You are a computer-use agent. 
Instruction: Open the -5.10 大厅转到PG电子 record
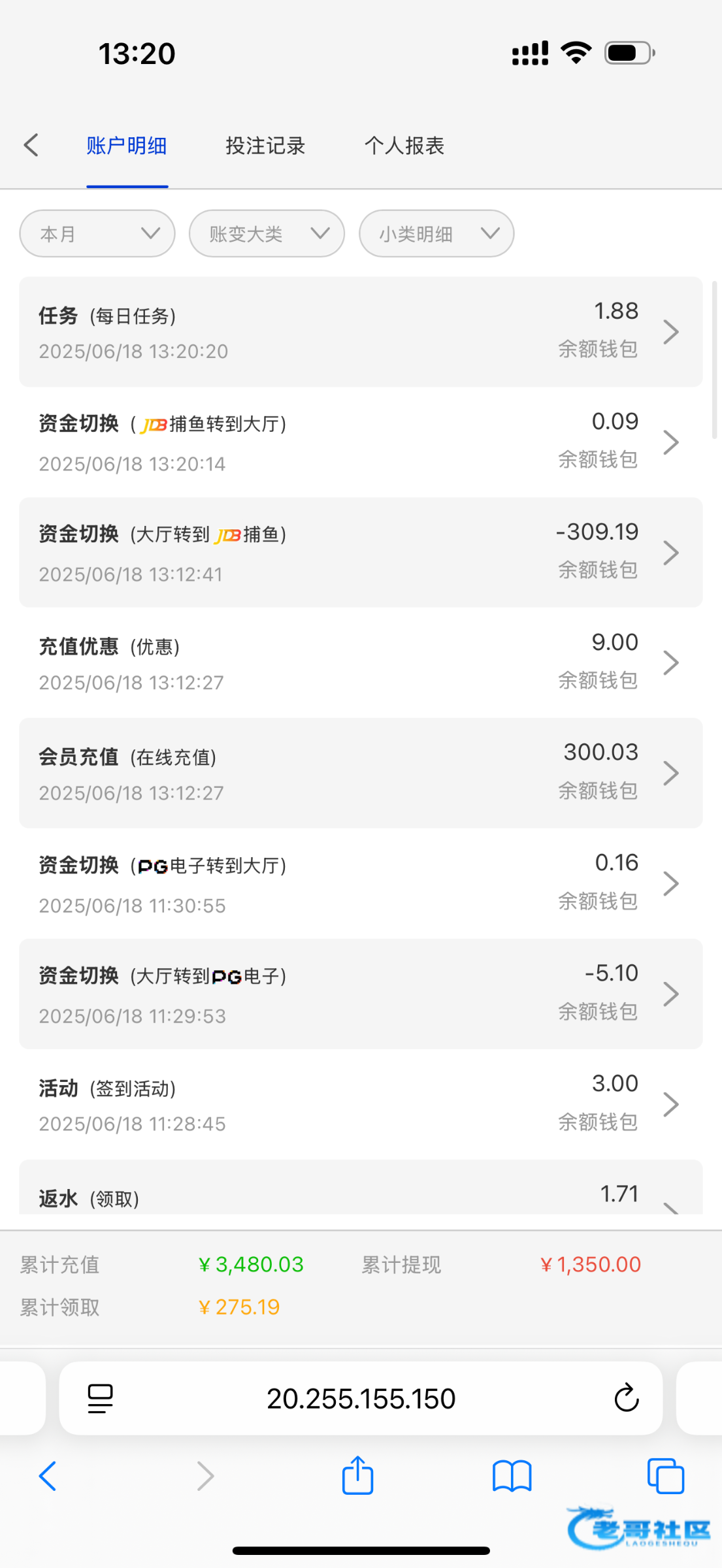[x=361, y=994]
